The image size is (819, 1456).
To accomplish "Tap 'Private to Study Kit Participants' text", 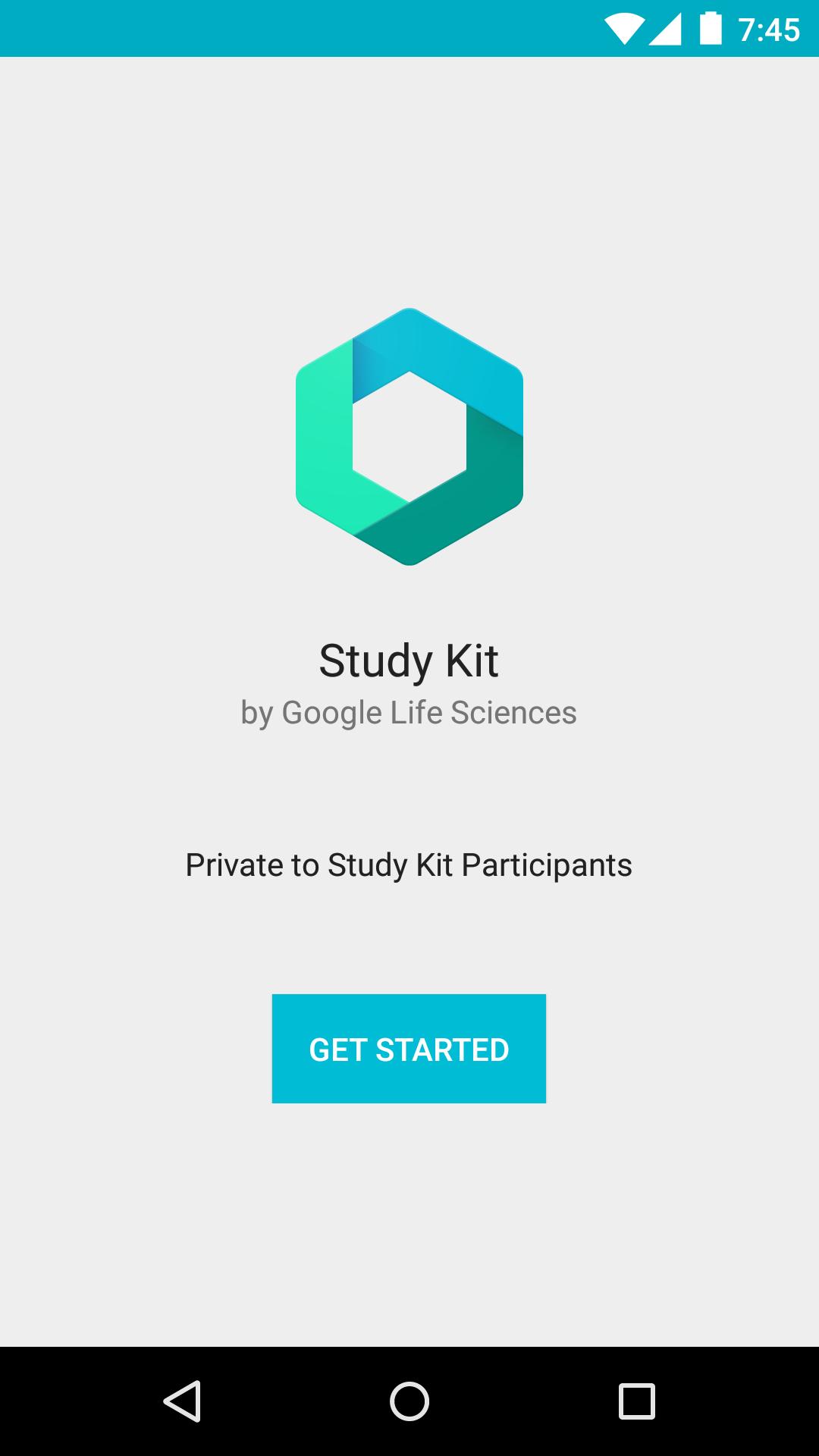I will tap(409, 864).
